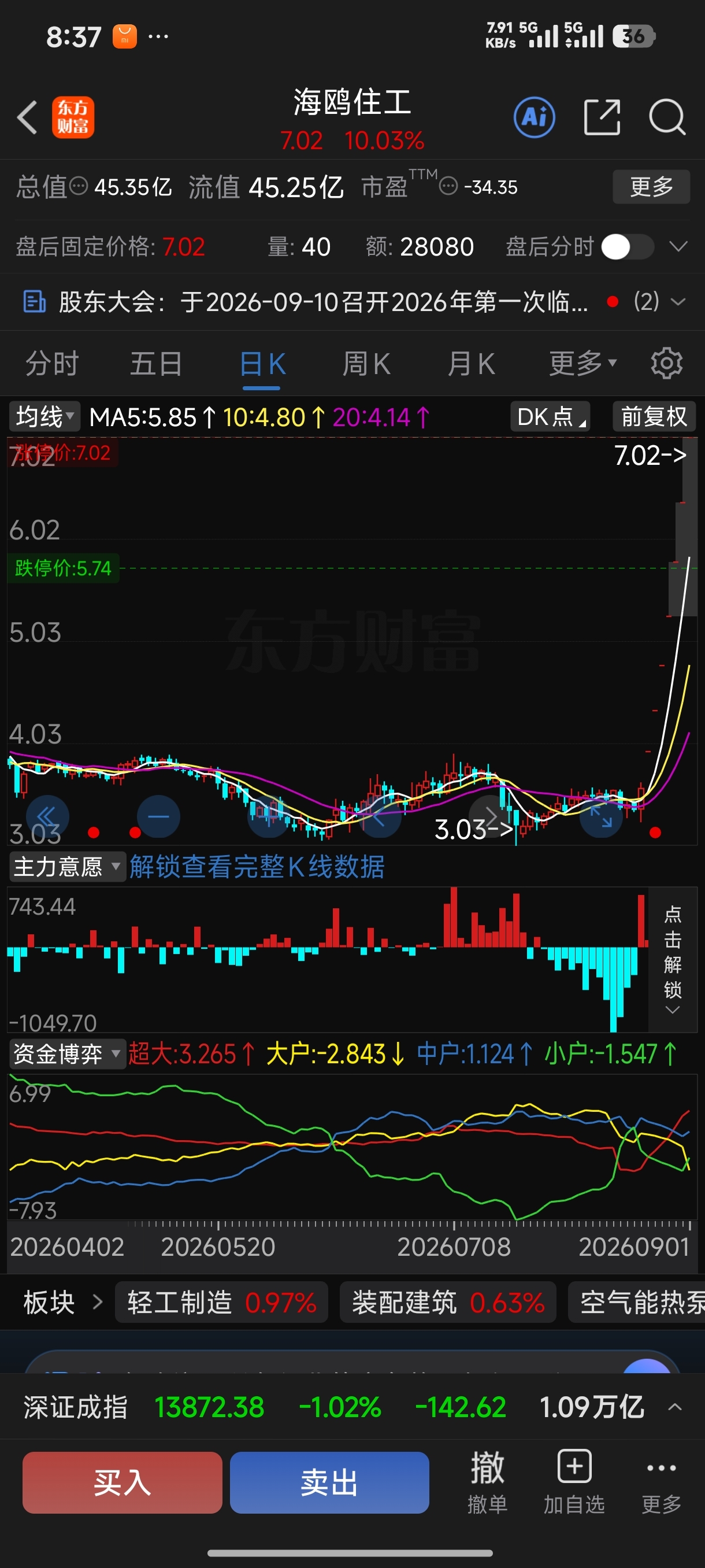The height and width of the screenshot is (1568, 705).
Task: Go back using the top-left arrow
Action: [x=27, y=117]
